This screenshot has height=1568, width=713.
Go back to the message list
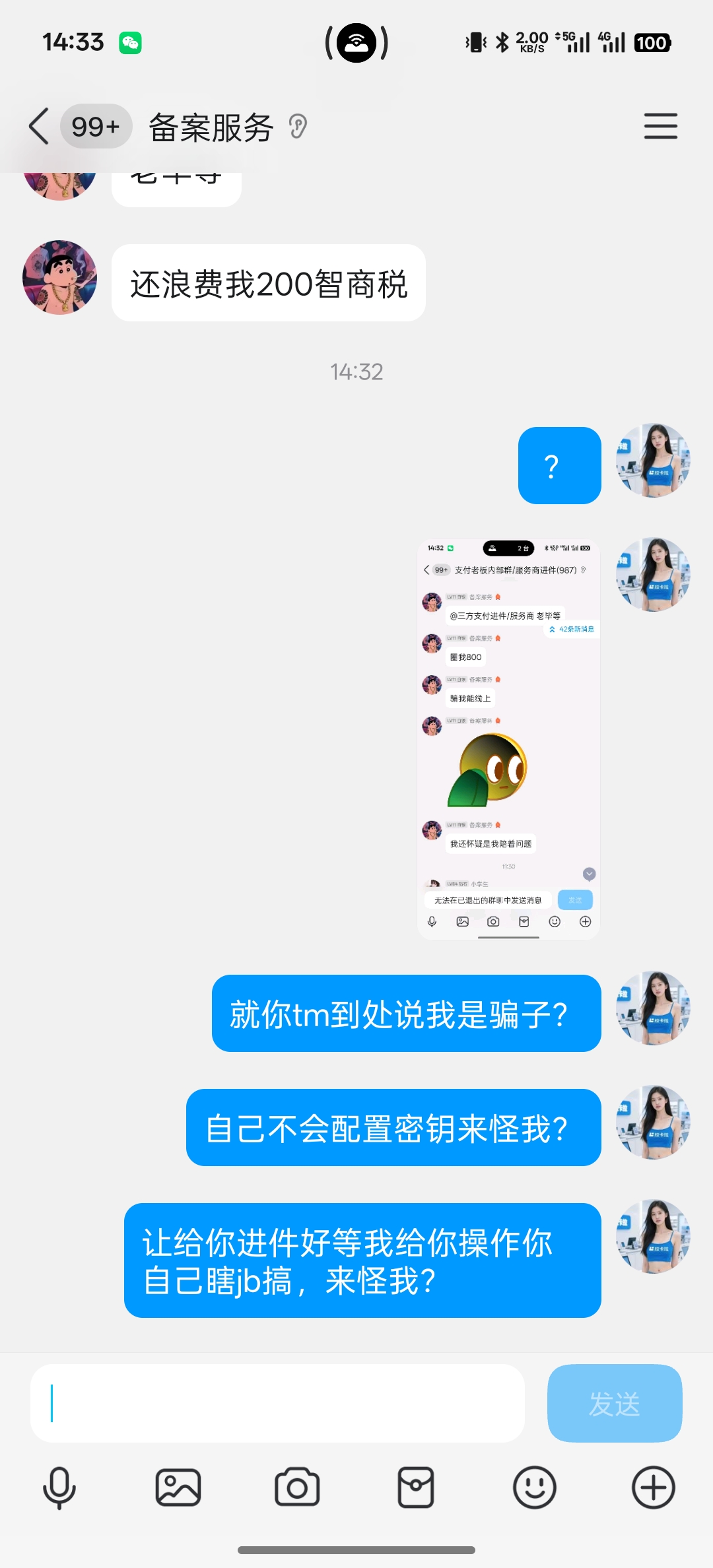(x=40, y=126)
